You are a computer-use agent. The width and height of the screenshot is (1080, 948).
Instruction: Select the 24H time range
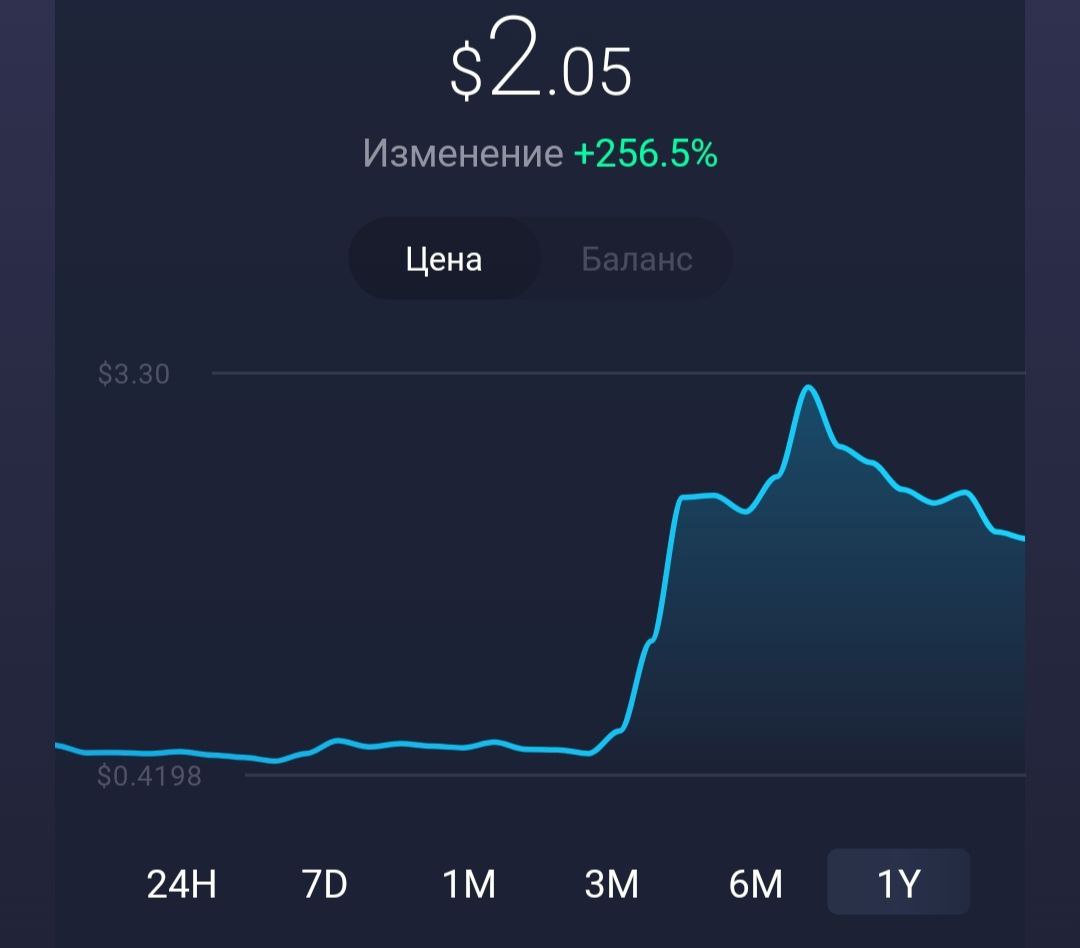click(181, 884)
